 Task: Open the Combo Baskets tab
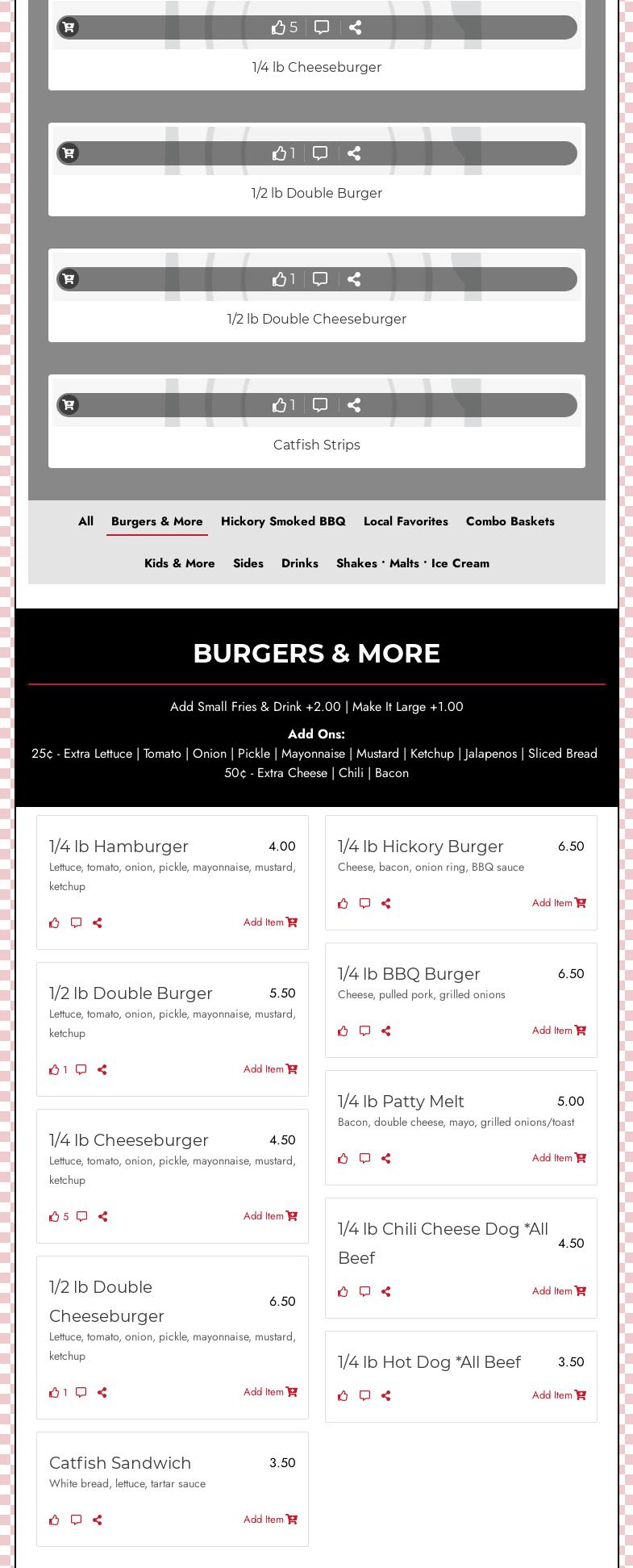(510, 521)
